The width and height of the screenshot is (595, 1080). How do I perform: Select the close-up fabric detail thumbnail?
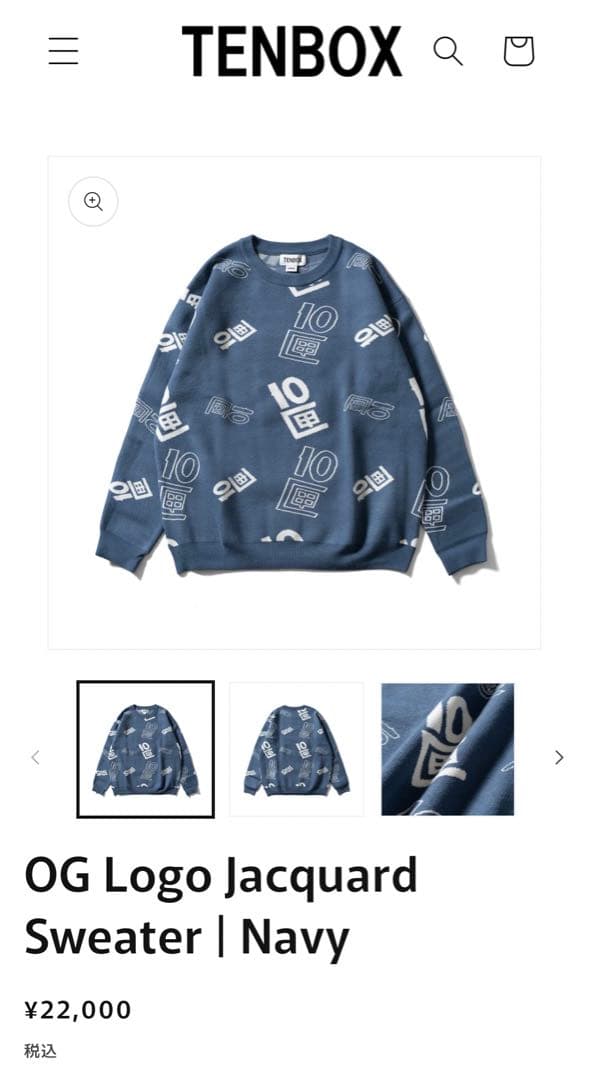pyautogui.click(x=448, y=749)
